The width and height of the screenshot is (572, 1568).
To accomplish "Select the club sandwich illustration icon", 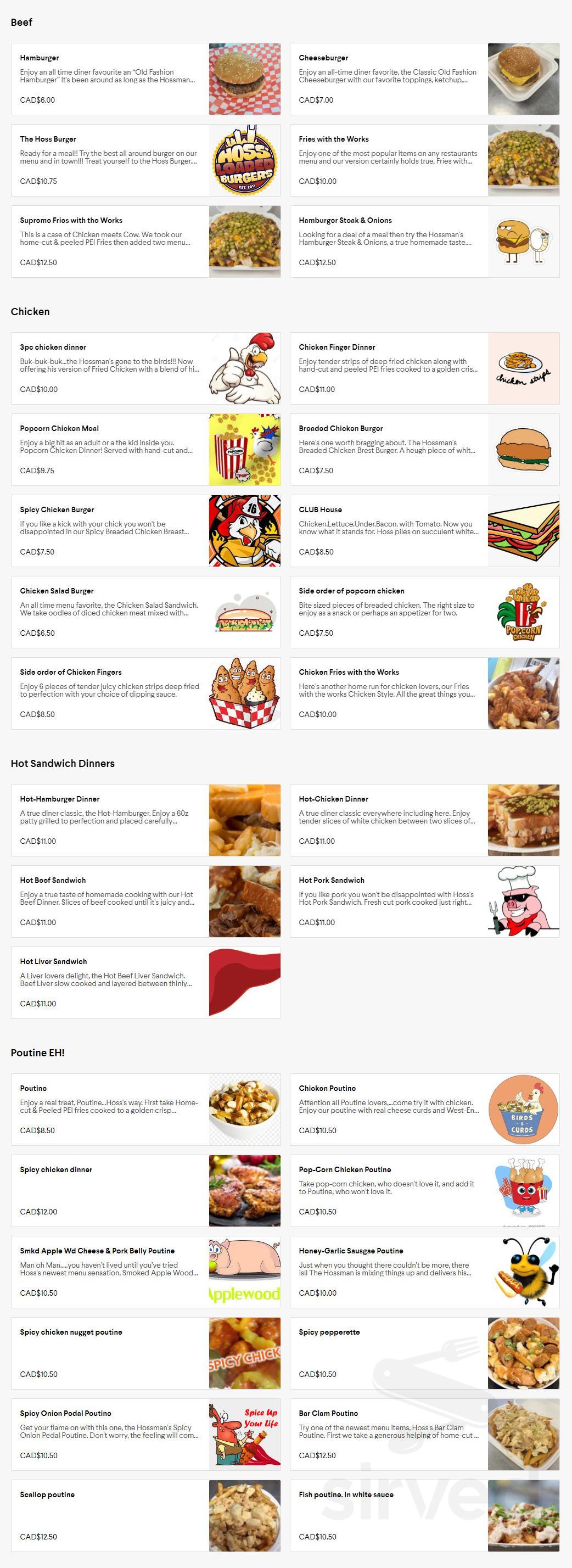I will tap(523, 531).
